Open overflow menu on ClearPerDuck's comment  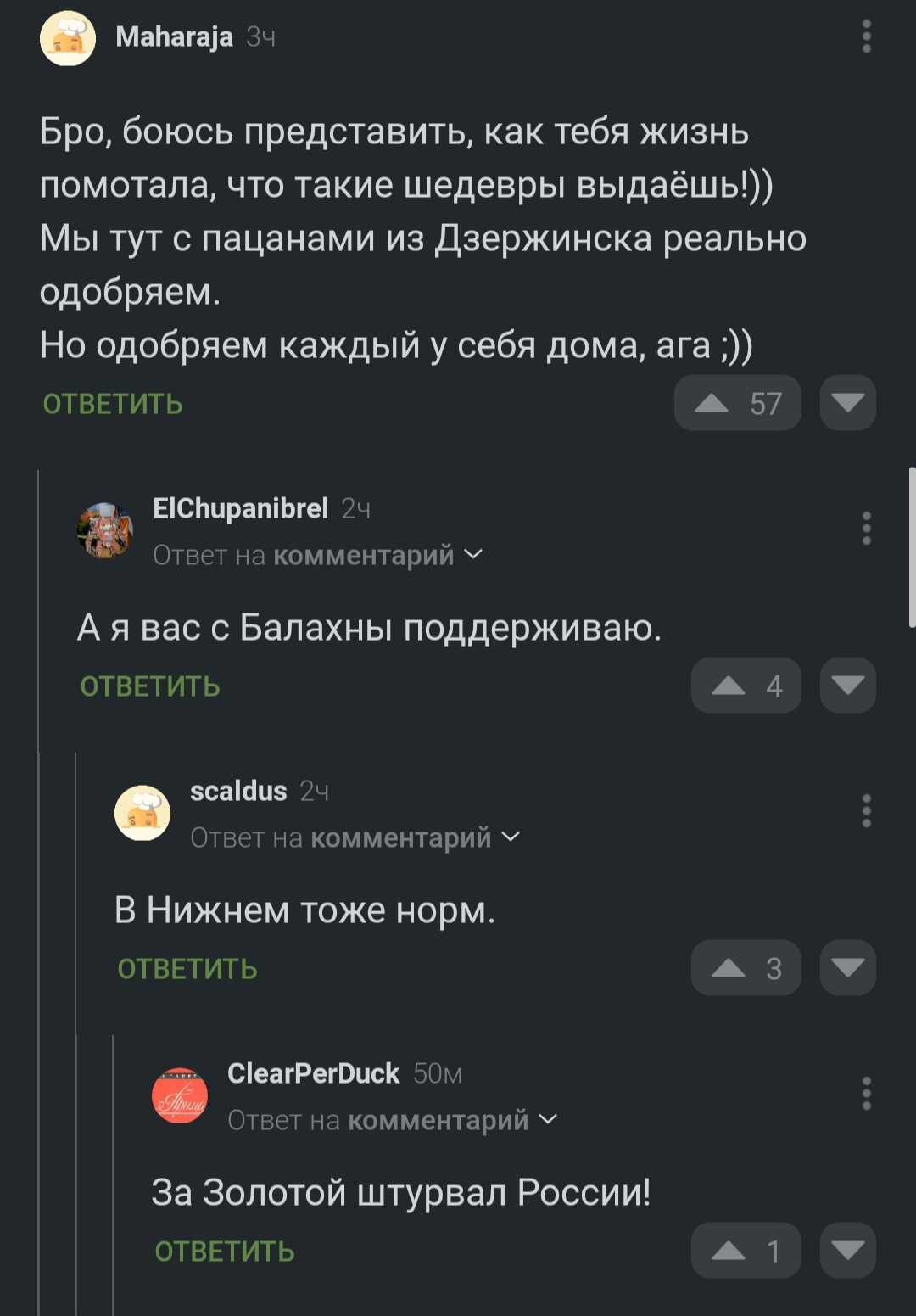pos(866,1094)
